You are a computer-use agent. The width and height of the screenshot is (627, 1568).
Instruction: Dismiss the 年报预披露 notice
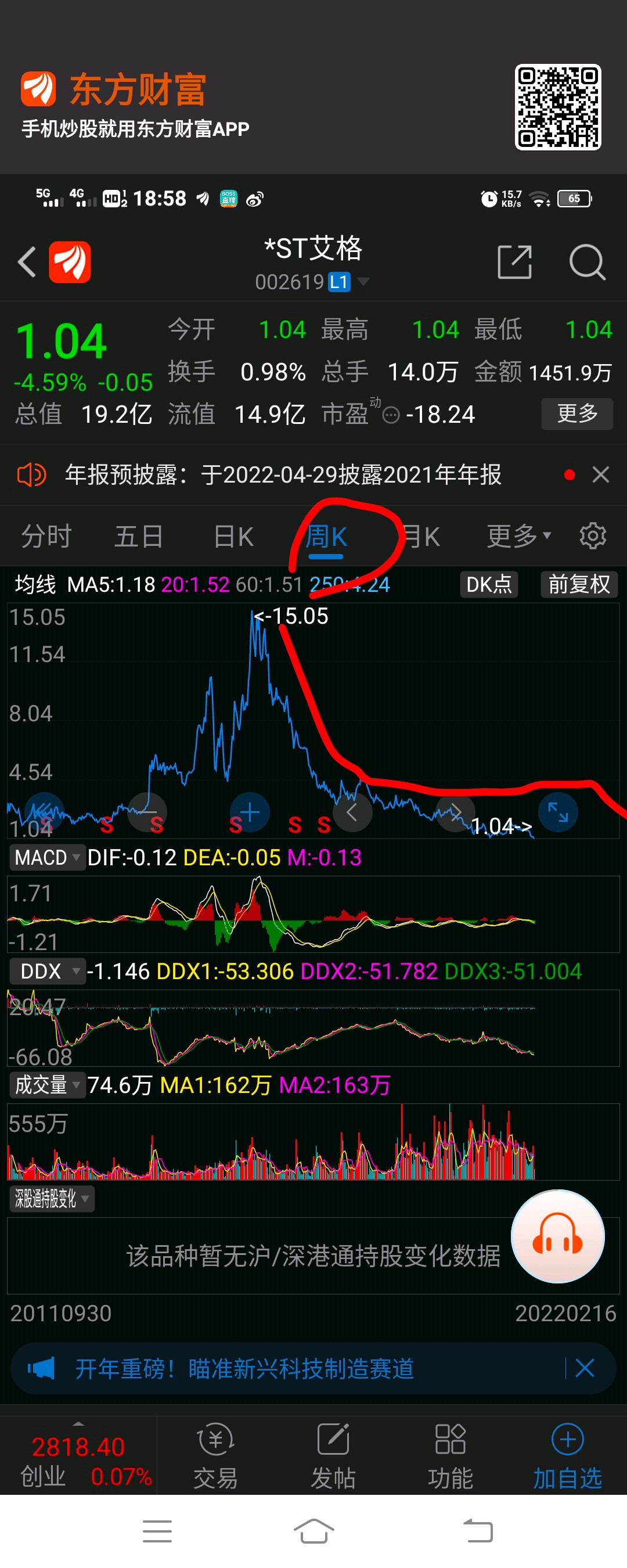[600, 475]
